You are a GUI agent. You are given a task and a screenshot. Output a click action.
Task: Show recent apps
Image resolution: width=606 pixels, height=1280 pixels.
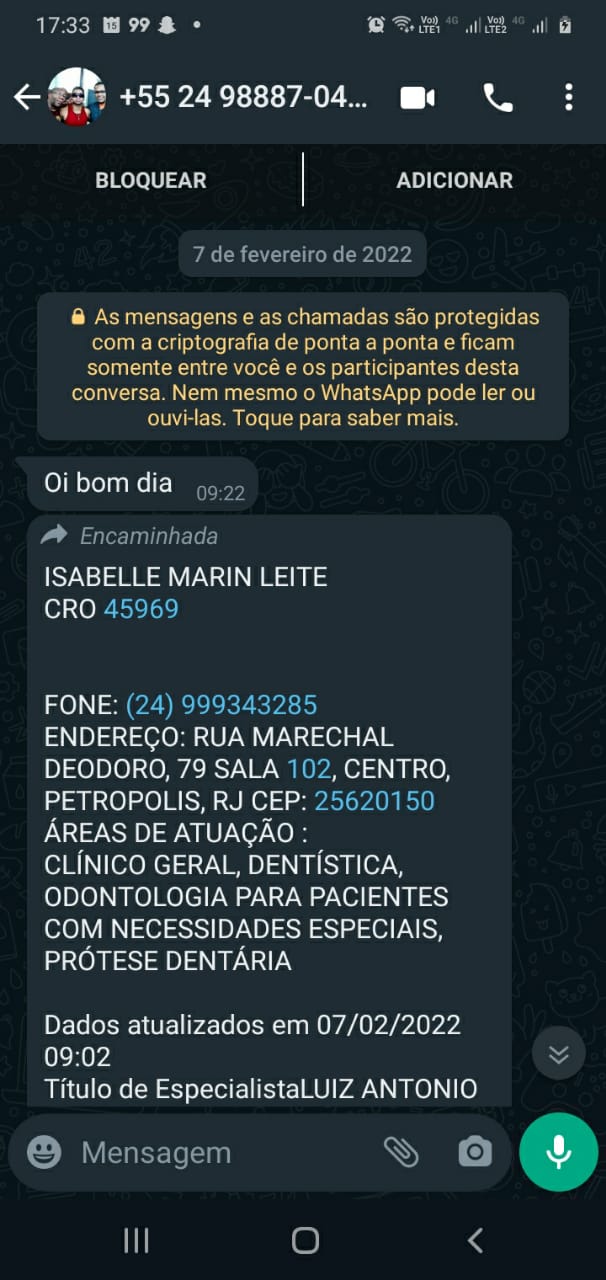pos(136,1241)
